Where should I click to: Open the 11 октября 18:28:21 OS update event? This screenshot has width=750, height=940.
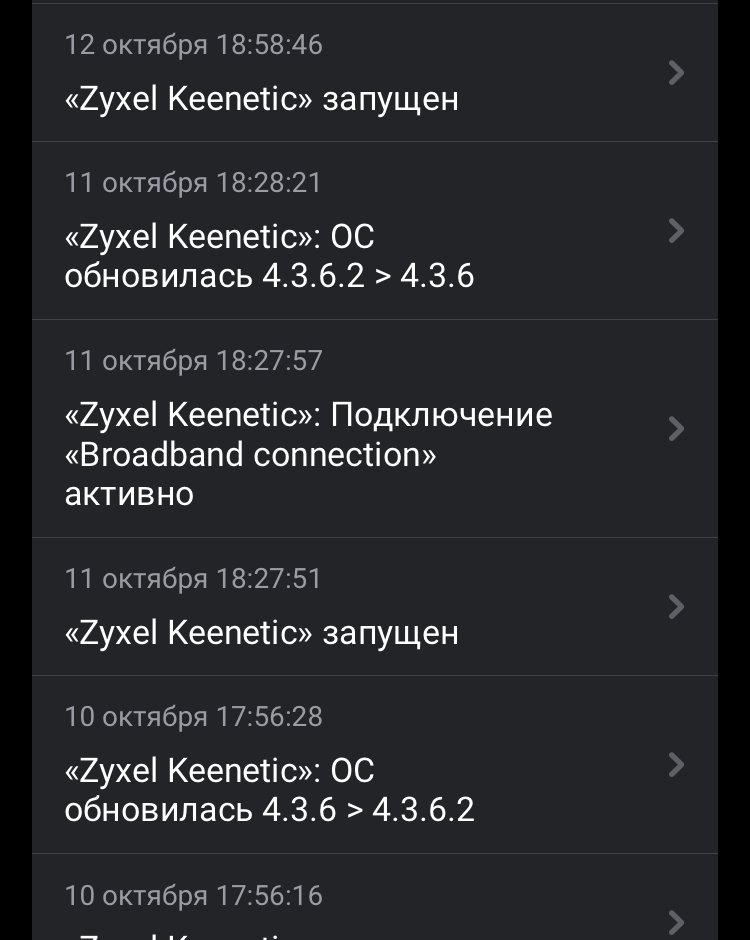(x=374, y=231)
